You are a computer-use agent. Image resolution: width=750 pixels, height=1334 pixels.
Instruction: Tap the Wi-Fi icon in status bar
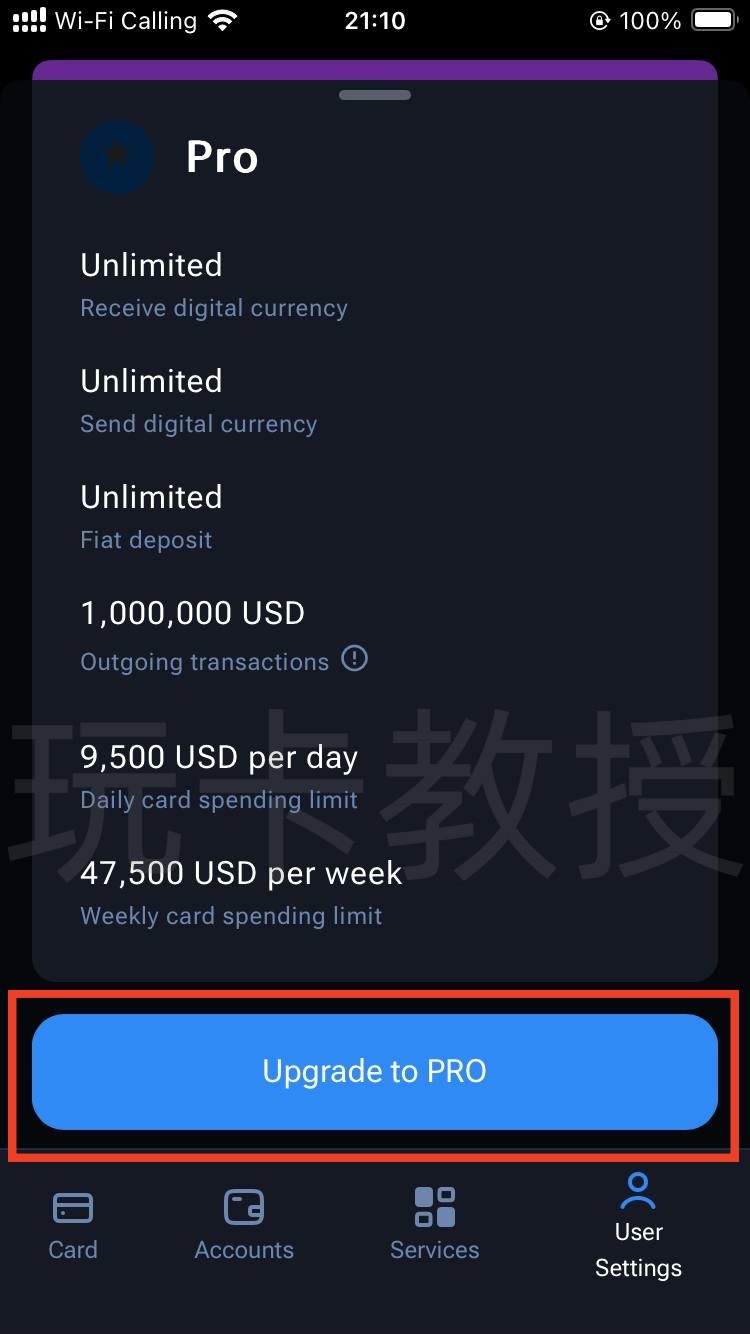coord(224,19)
